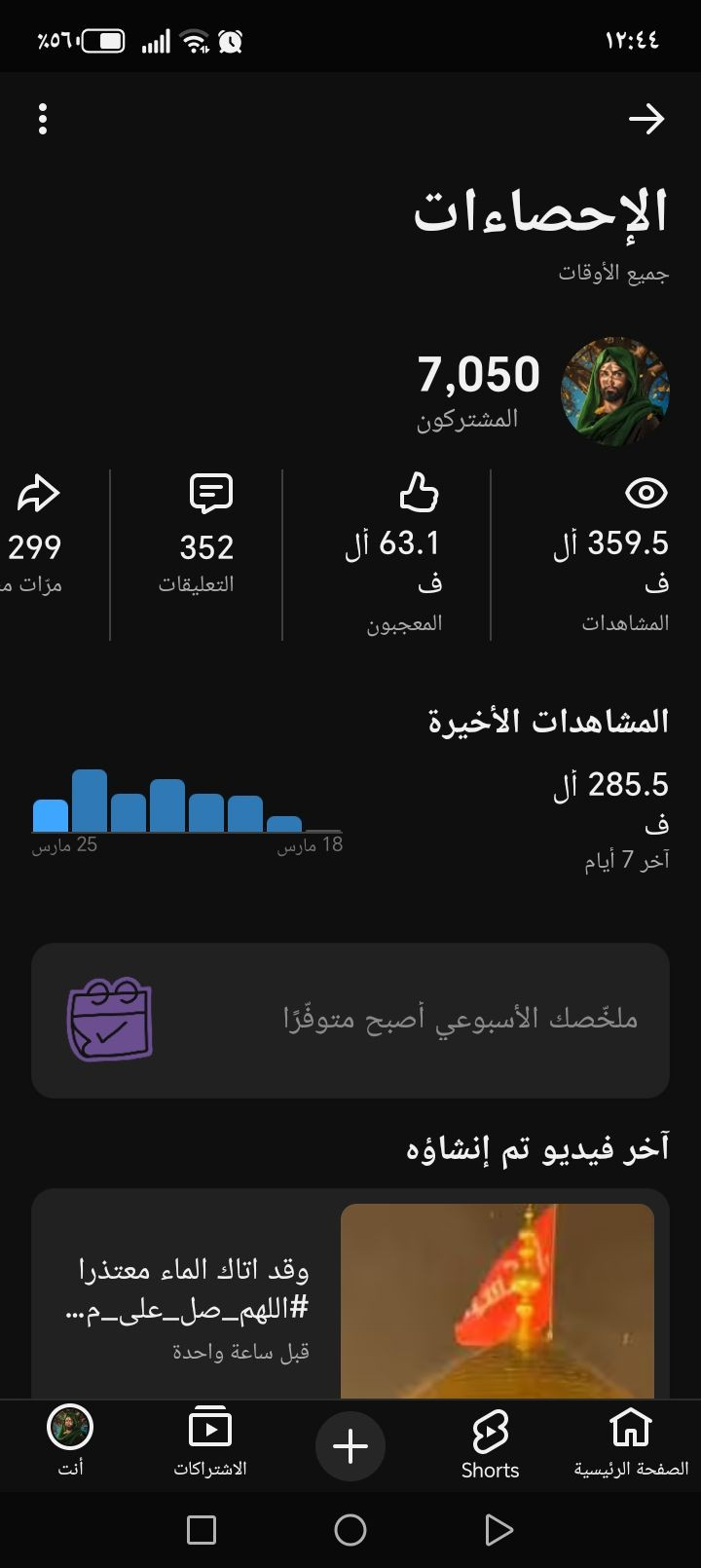This screenshot has width=701, height=1568.
Task: Open the weekly summary card
Action: (350, 1020)
